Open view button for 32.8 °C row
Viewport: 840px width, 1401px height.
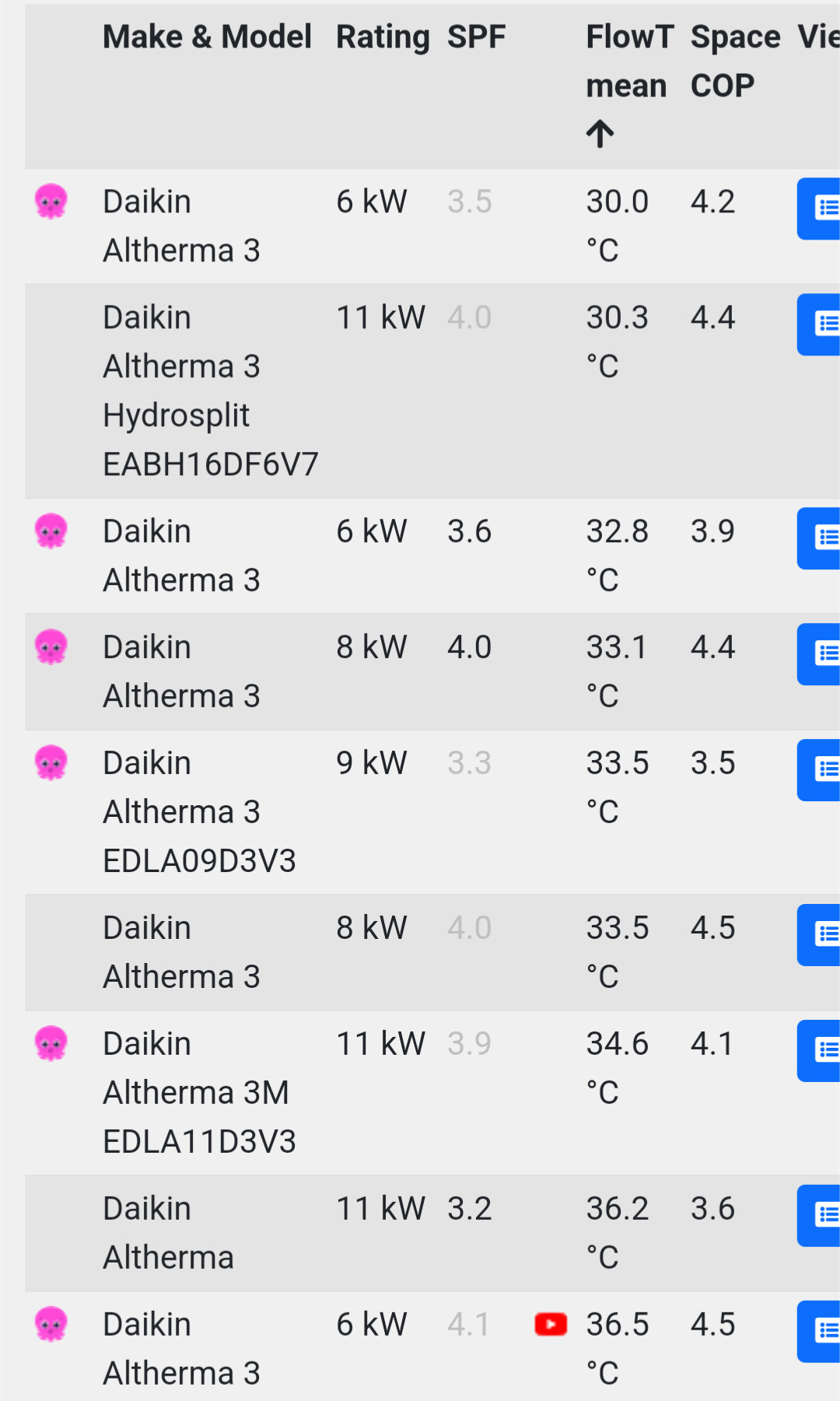tap(819, 538)
